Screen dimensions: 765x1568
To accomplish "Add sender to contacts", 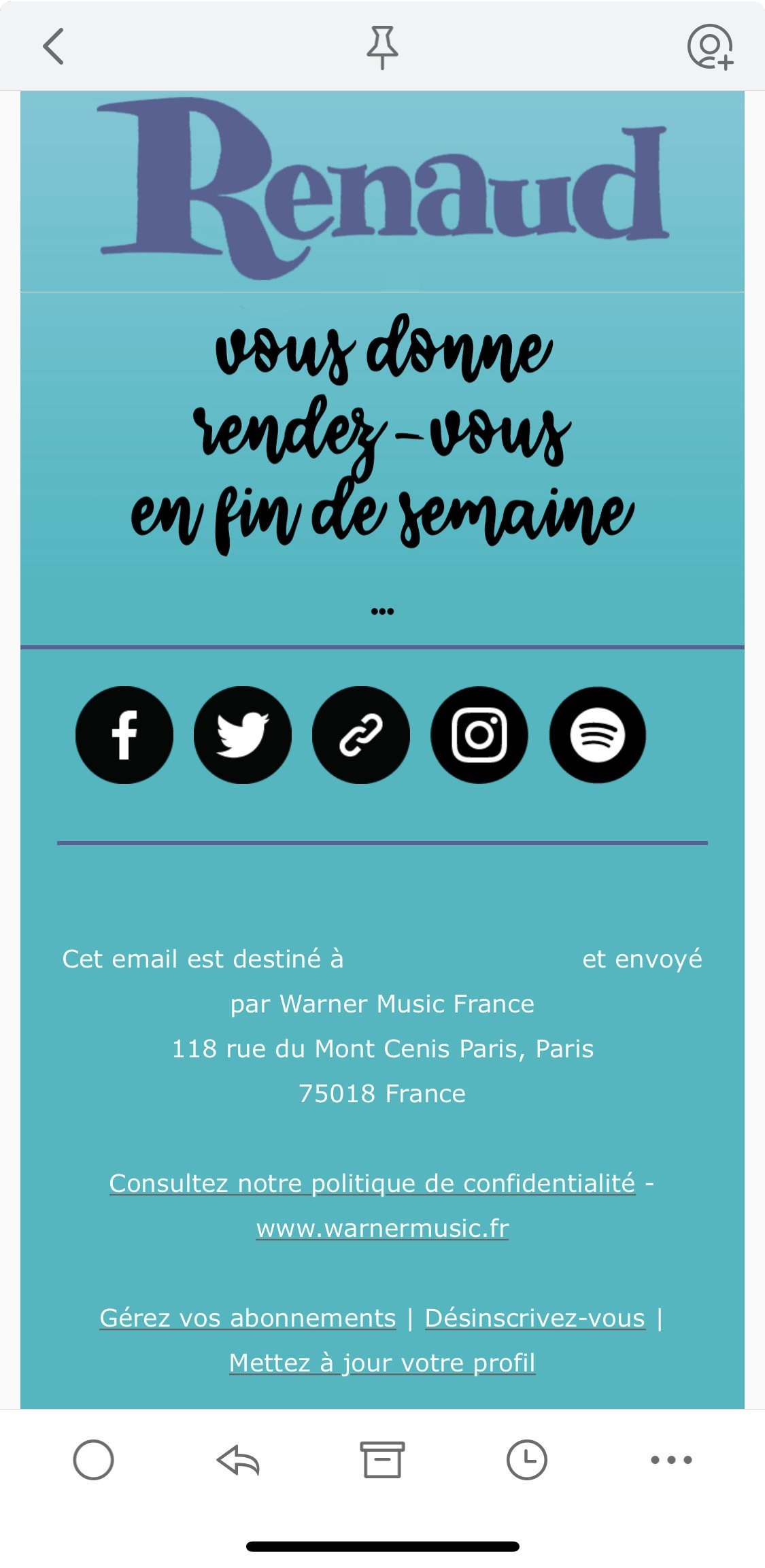I will pyautogui.click(x=710, y=47).
